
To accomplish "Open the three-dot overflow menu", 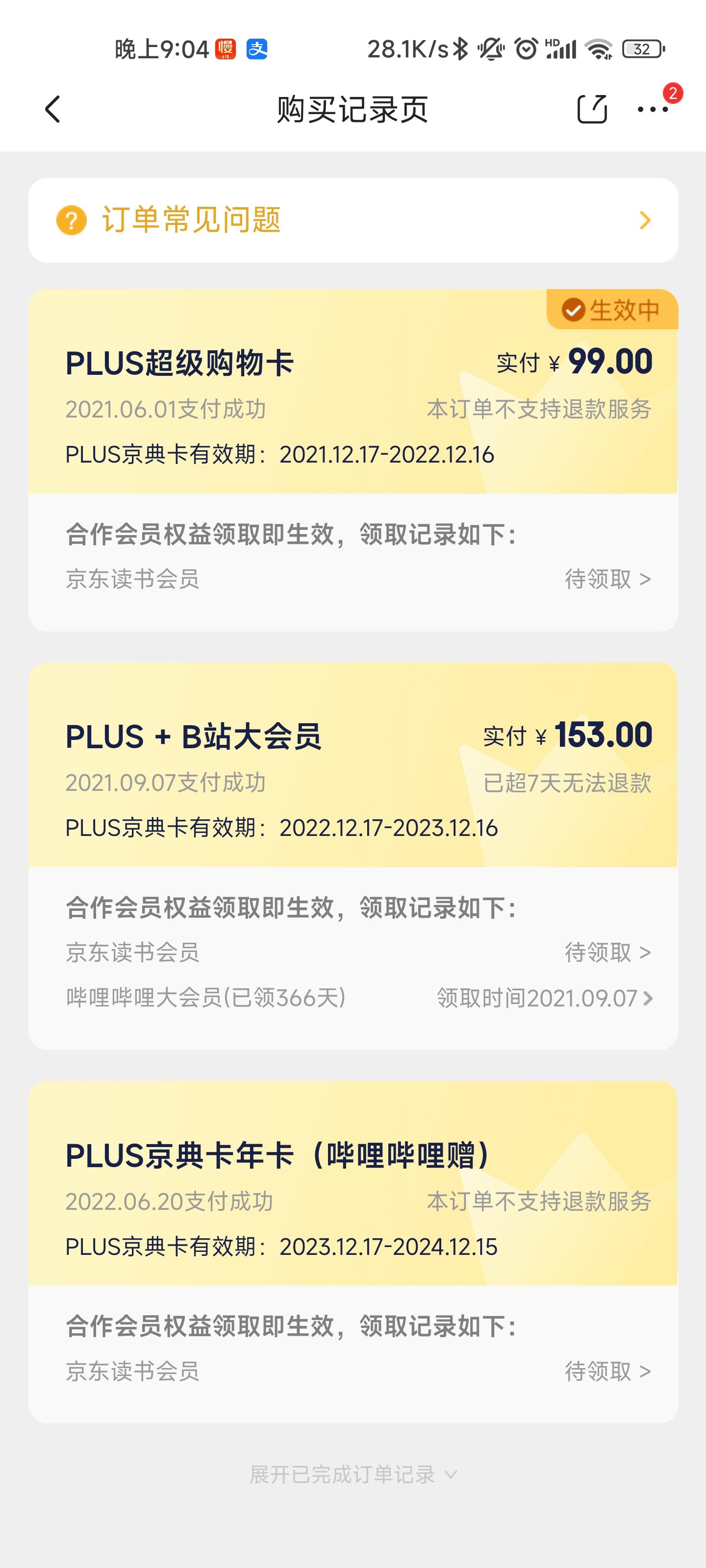I will point(653,110).
